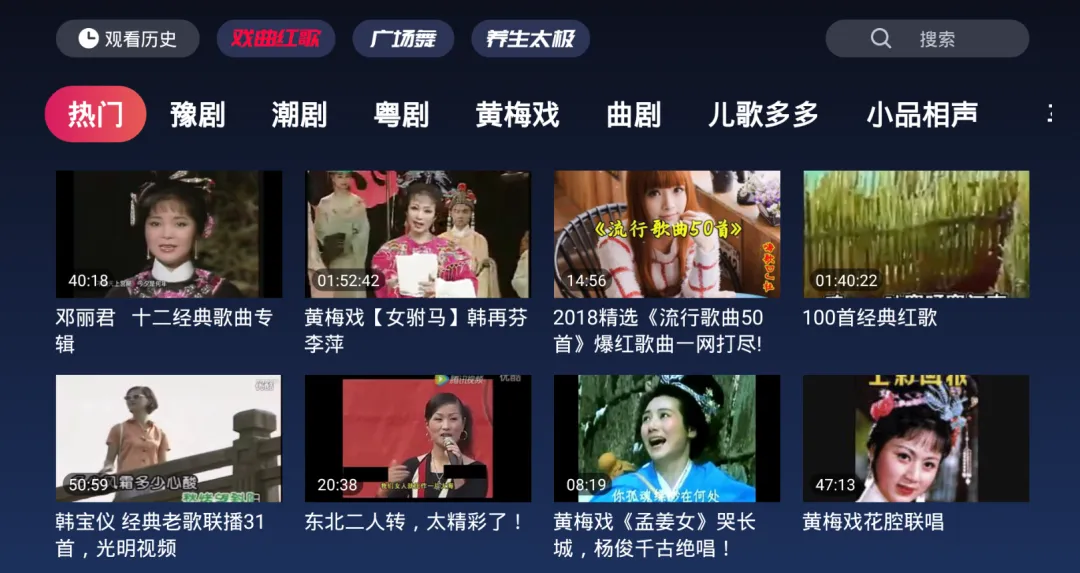
Task: Tap the 搜索 search box
Action: coord(926,39)
